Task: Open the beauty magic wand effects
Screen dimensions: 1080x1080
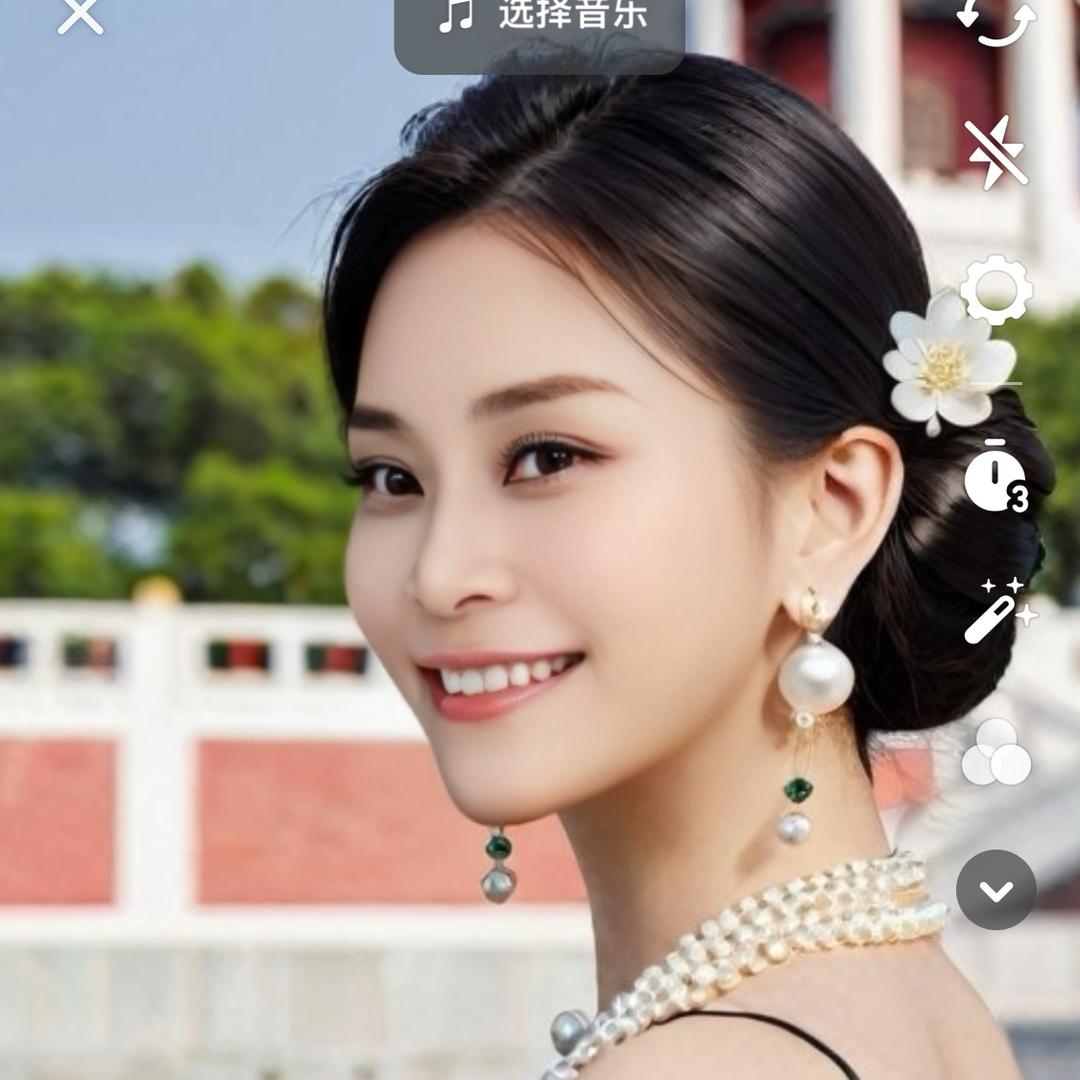Action: (x=998, y=610)
